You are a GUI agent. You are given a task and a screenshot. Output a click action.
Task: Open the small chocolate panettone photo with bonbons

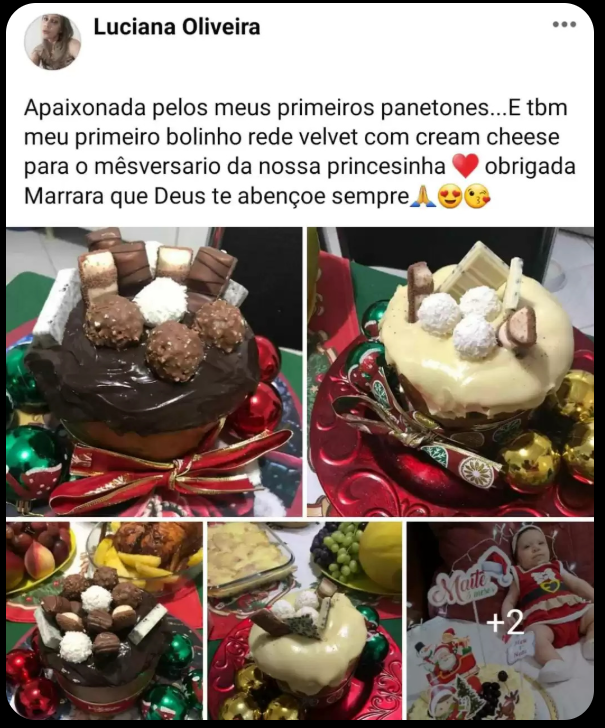[104, 620]
